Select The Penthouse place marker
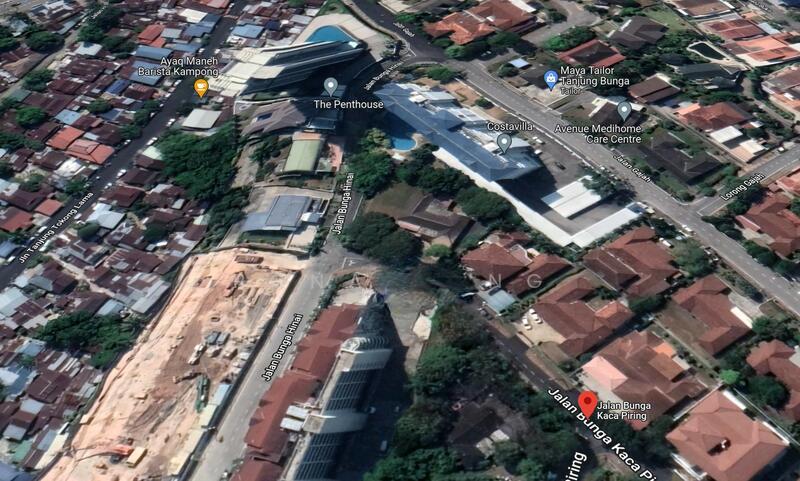The width and height of the screenshot is (800, 481). click(x=331, y=86)
